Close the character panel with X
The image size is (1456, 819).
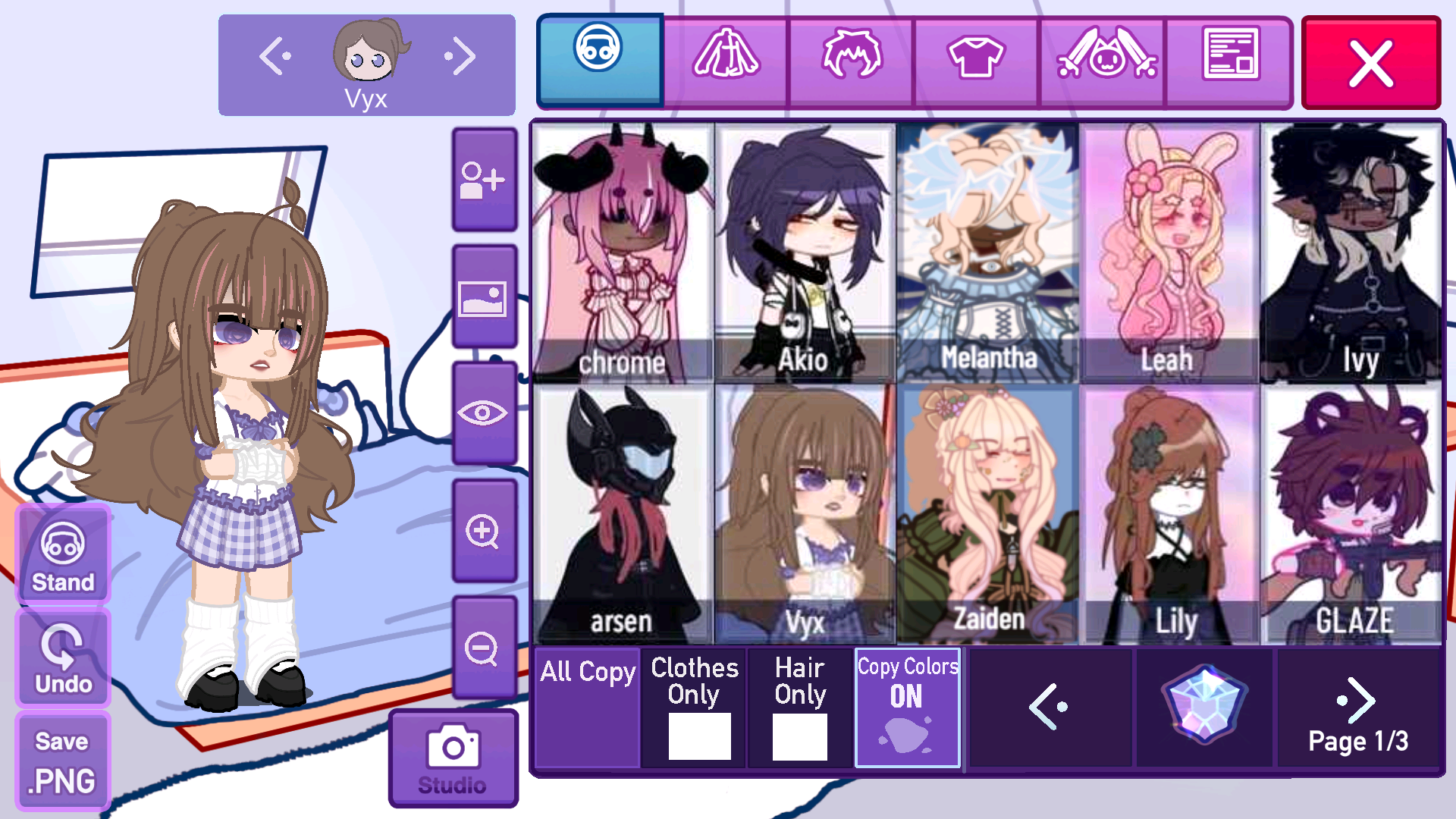(x=1370, y=64)
